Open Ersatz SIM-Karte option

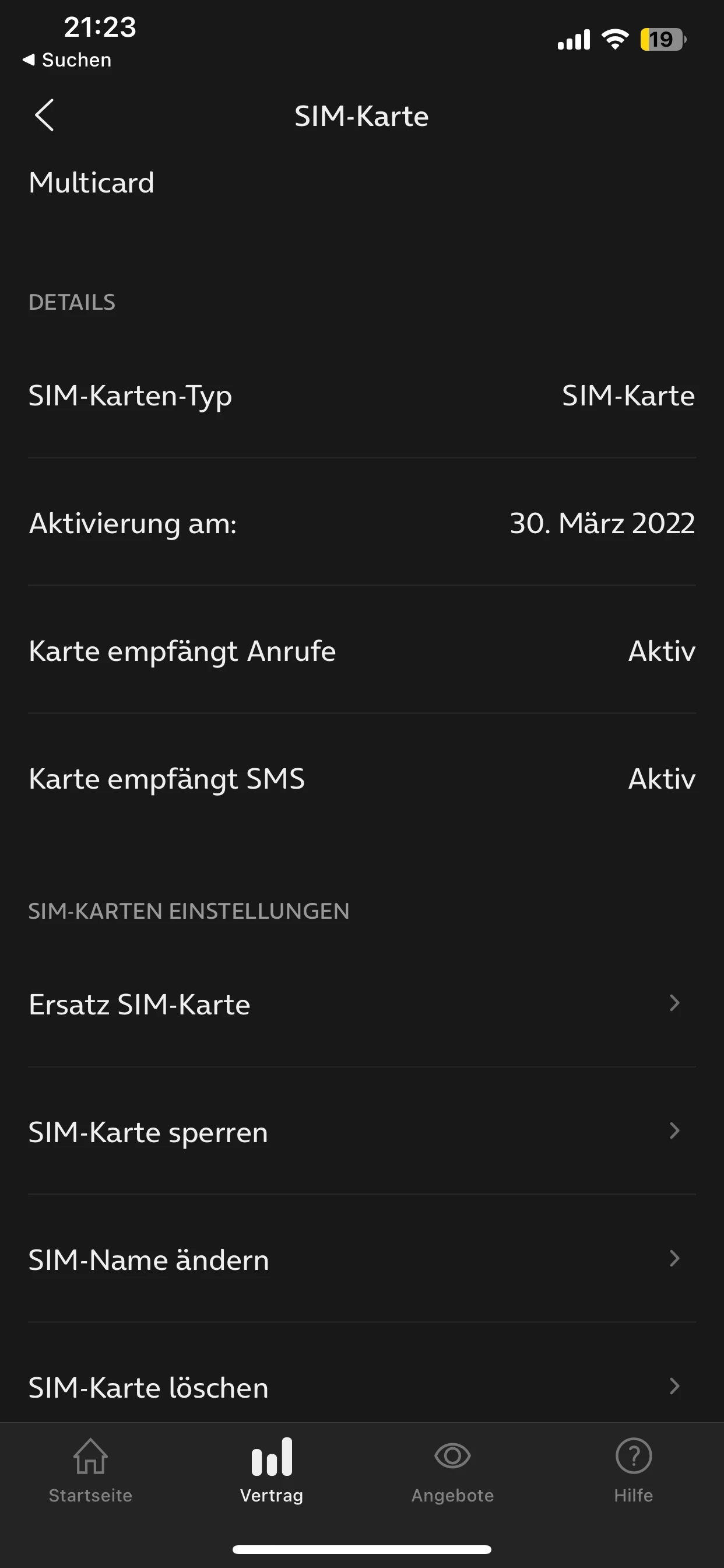point(361,1004)
